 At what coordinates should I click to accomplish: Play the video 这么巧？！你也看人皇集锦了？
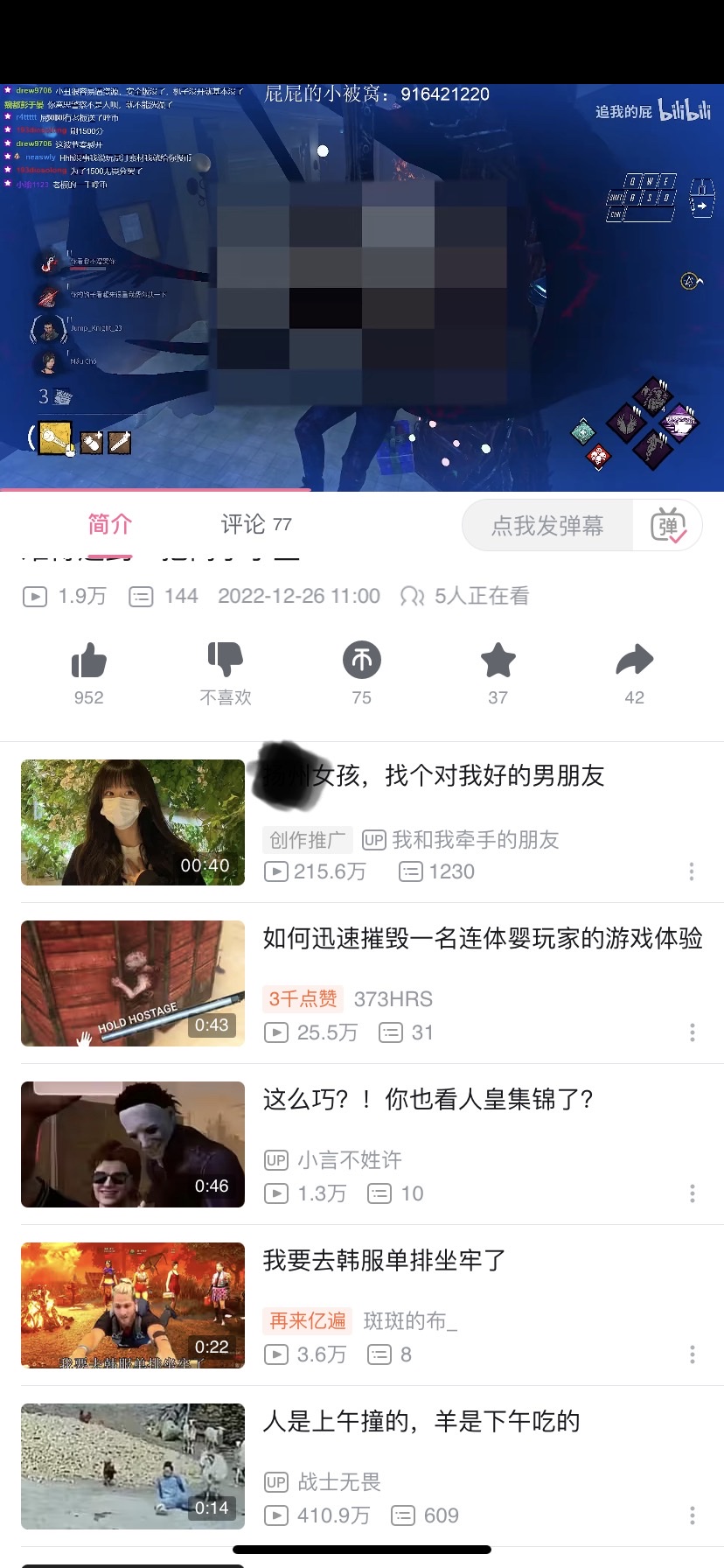point(428,1100)
